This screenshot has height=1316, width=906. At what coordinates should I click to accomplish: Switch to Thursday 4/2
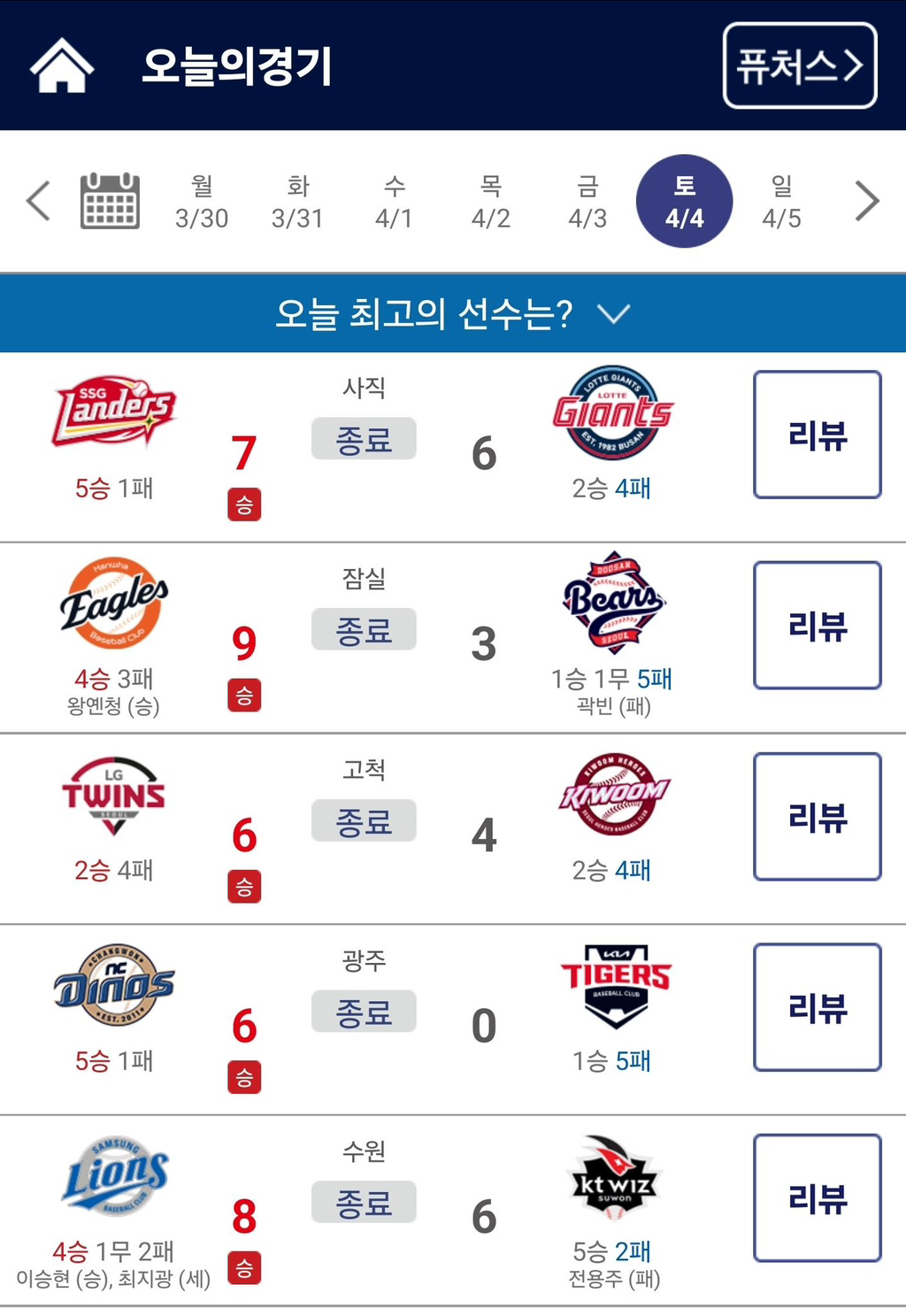[x=490, y=202]
